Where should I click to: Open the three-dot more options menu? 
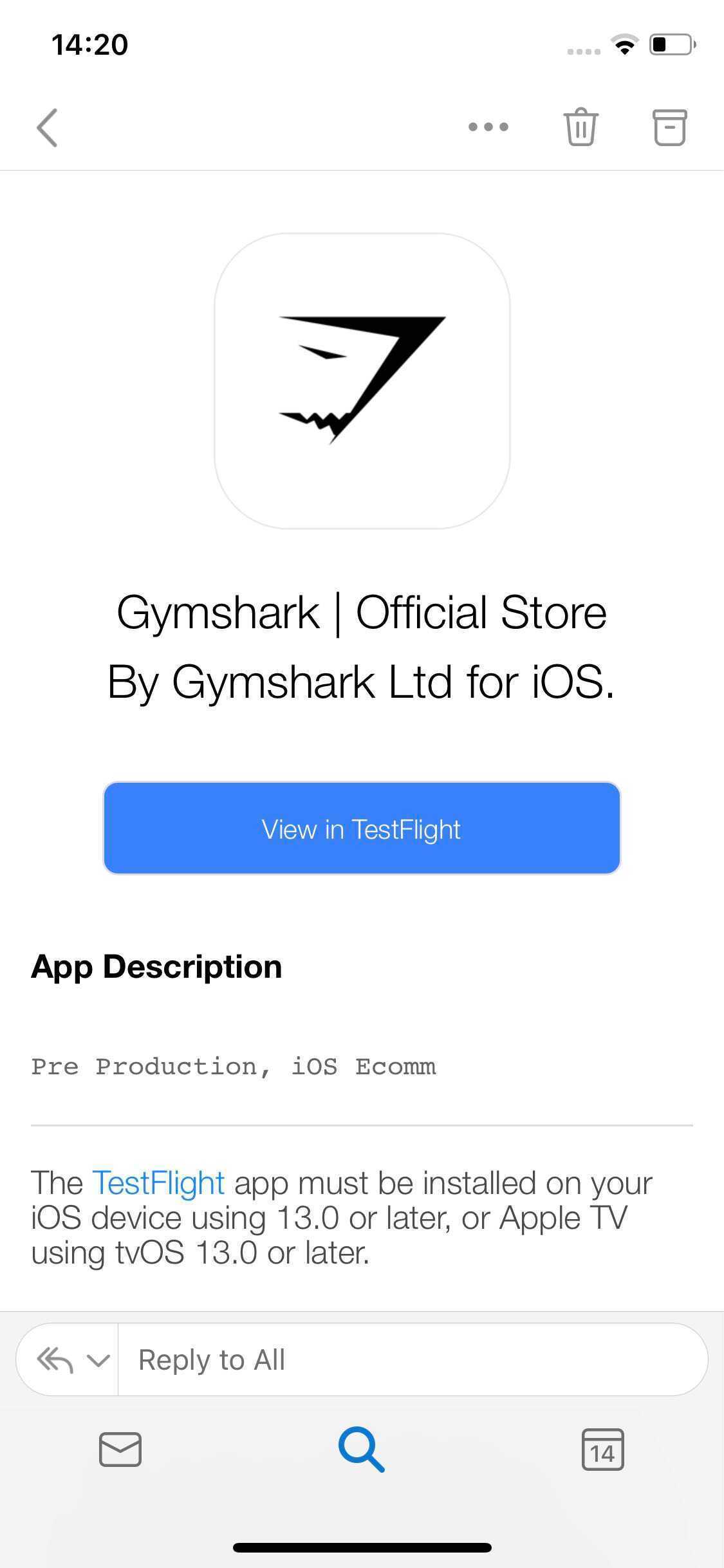[x=488, y=127]
